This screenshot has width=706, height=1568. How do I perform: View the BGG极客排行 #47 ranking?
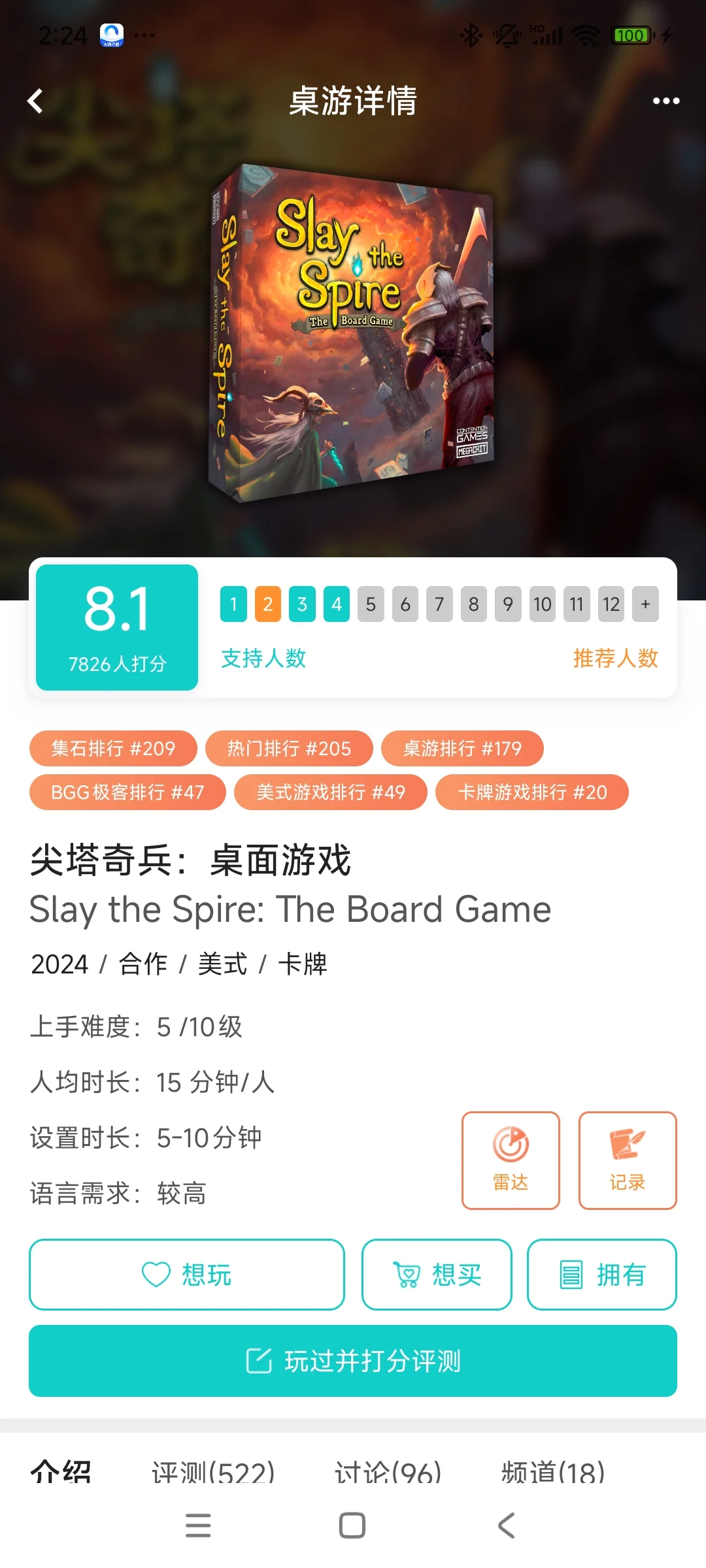127,792
